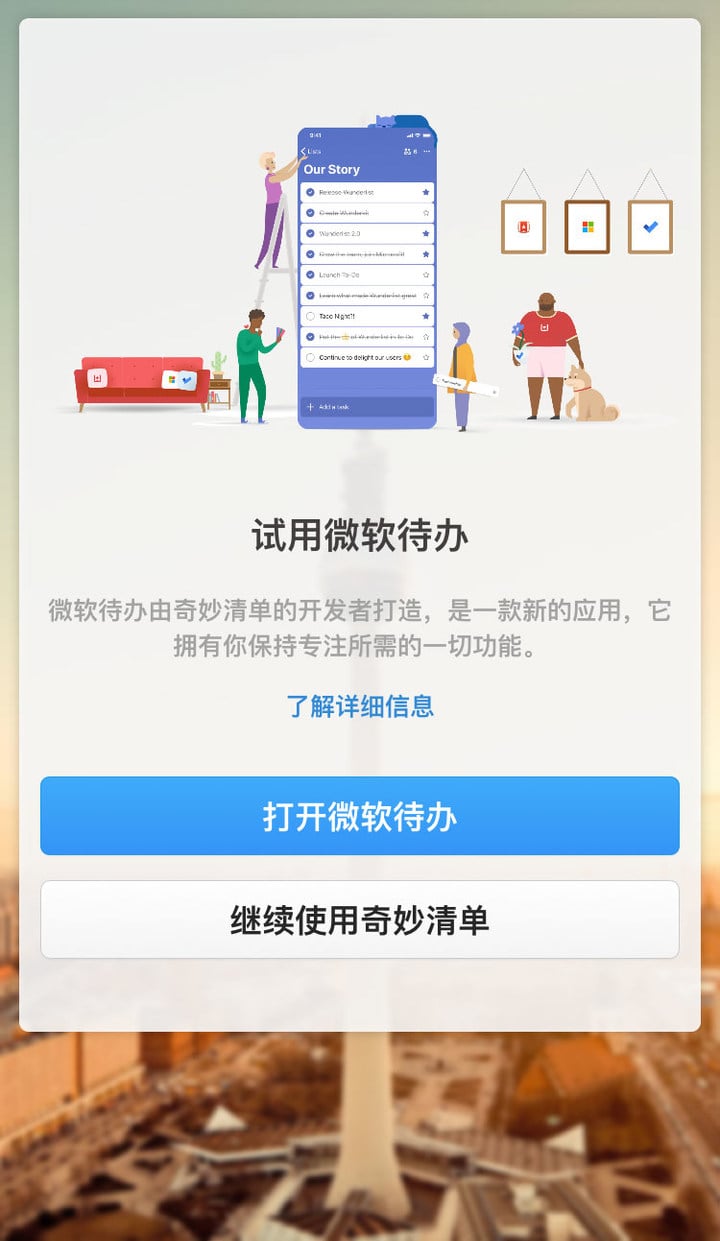Tap the 打开微软待办 button
This screenshot has width=720, height=1241.
pos(360,816)
